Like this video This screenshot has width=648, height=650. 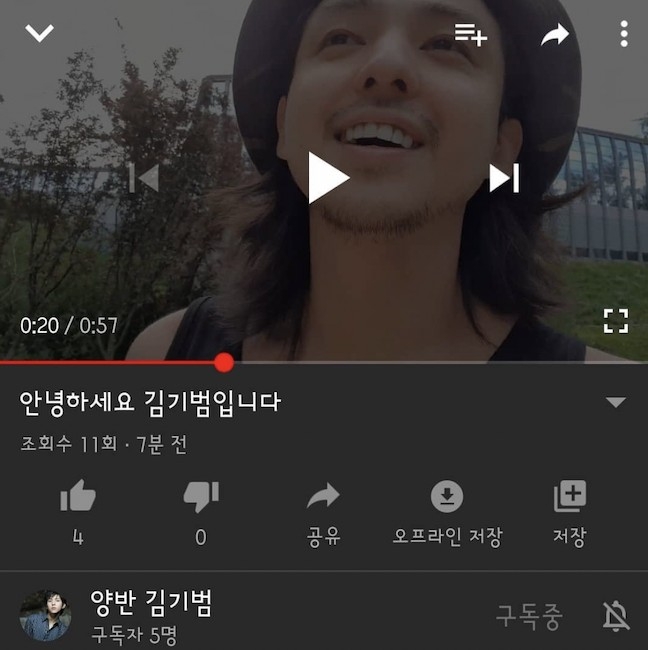point(77,497)
